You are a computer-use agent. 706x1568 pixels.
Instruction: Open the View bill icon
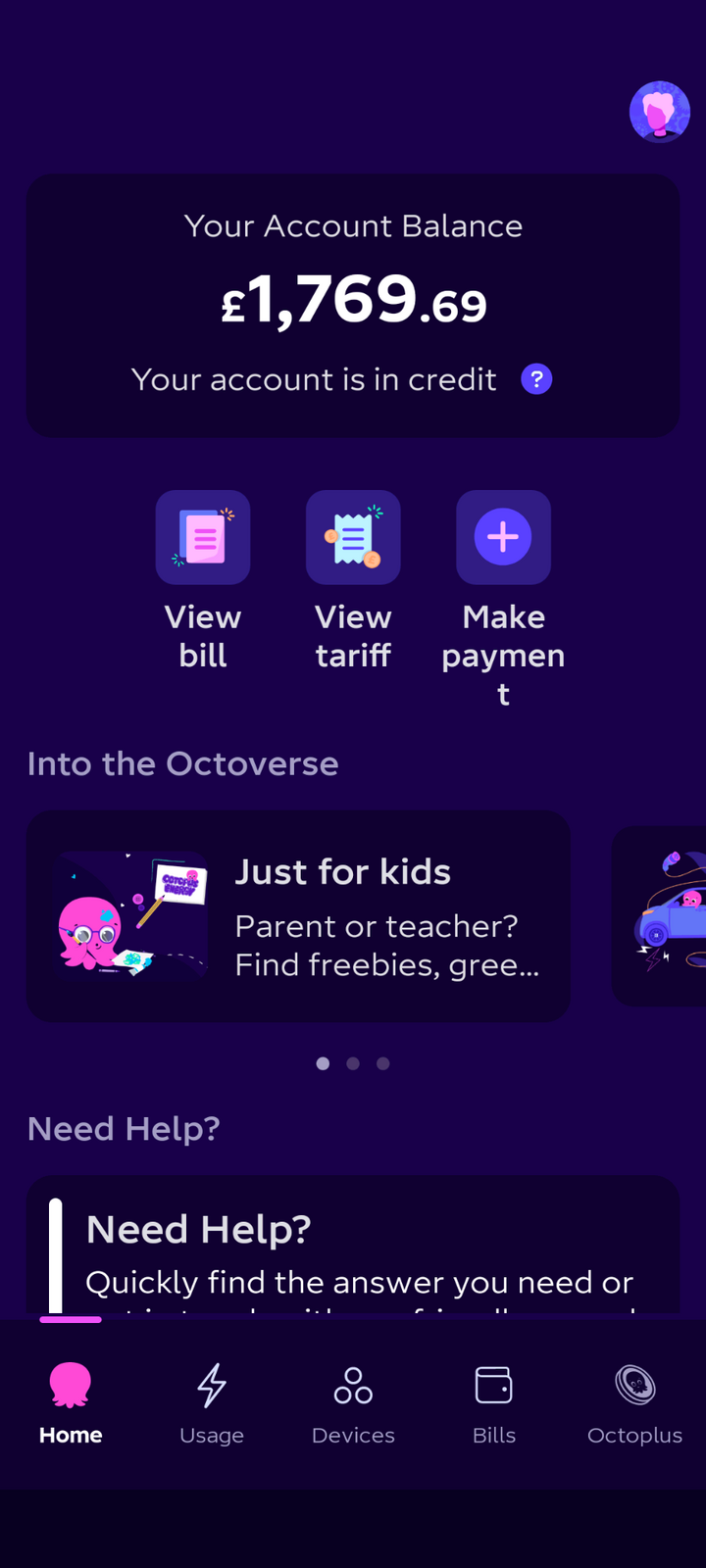pos(203,537)
